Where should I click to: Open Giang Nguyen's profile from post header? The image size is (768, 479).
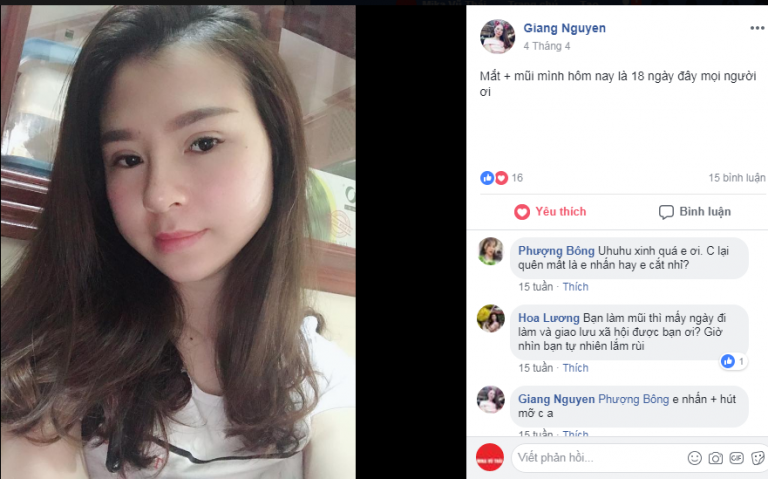pos(564,28)
